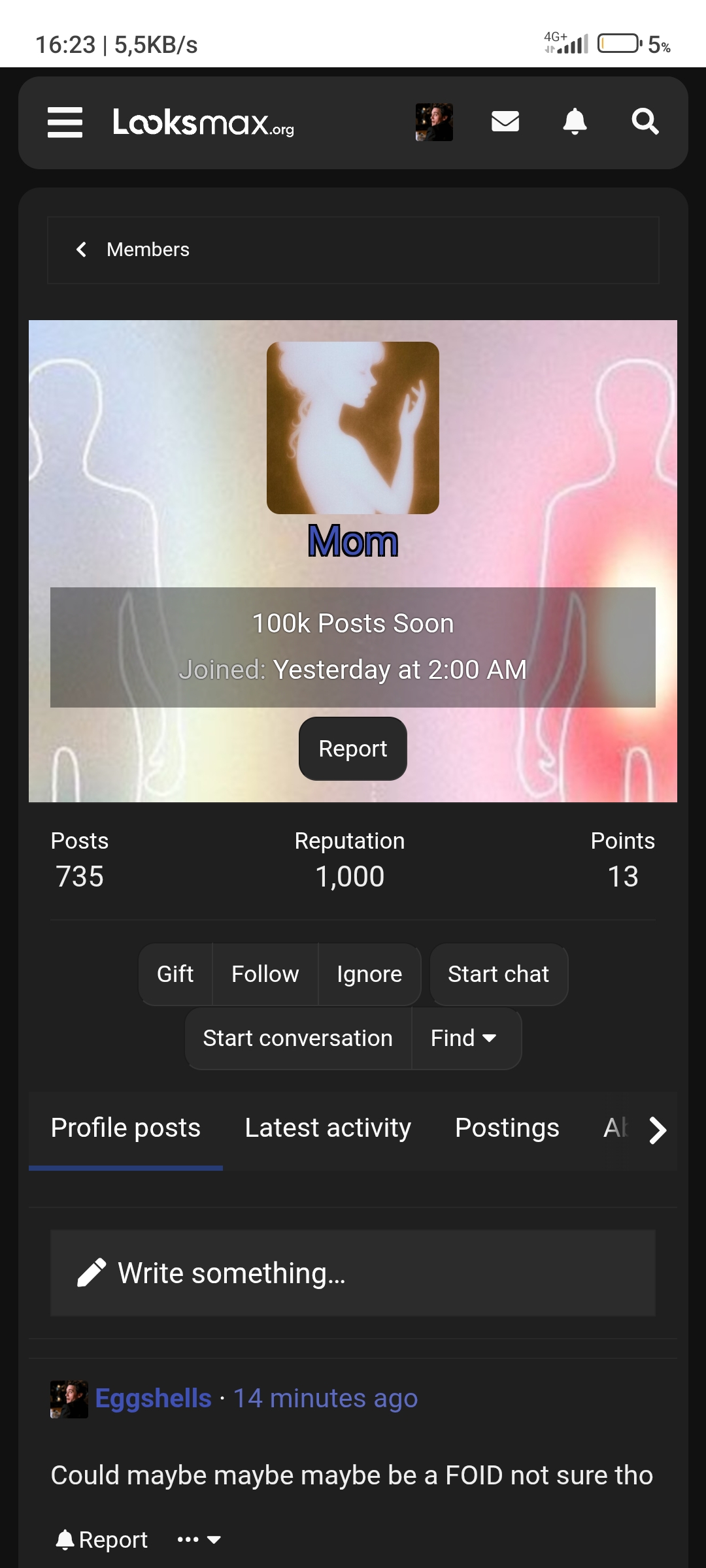Switch to the Postings tab
Viewport: 706px width, 1568px height.
click(x=507, y=1128)
